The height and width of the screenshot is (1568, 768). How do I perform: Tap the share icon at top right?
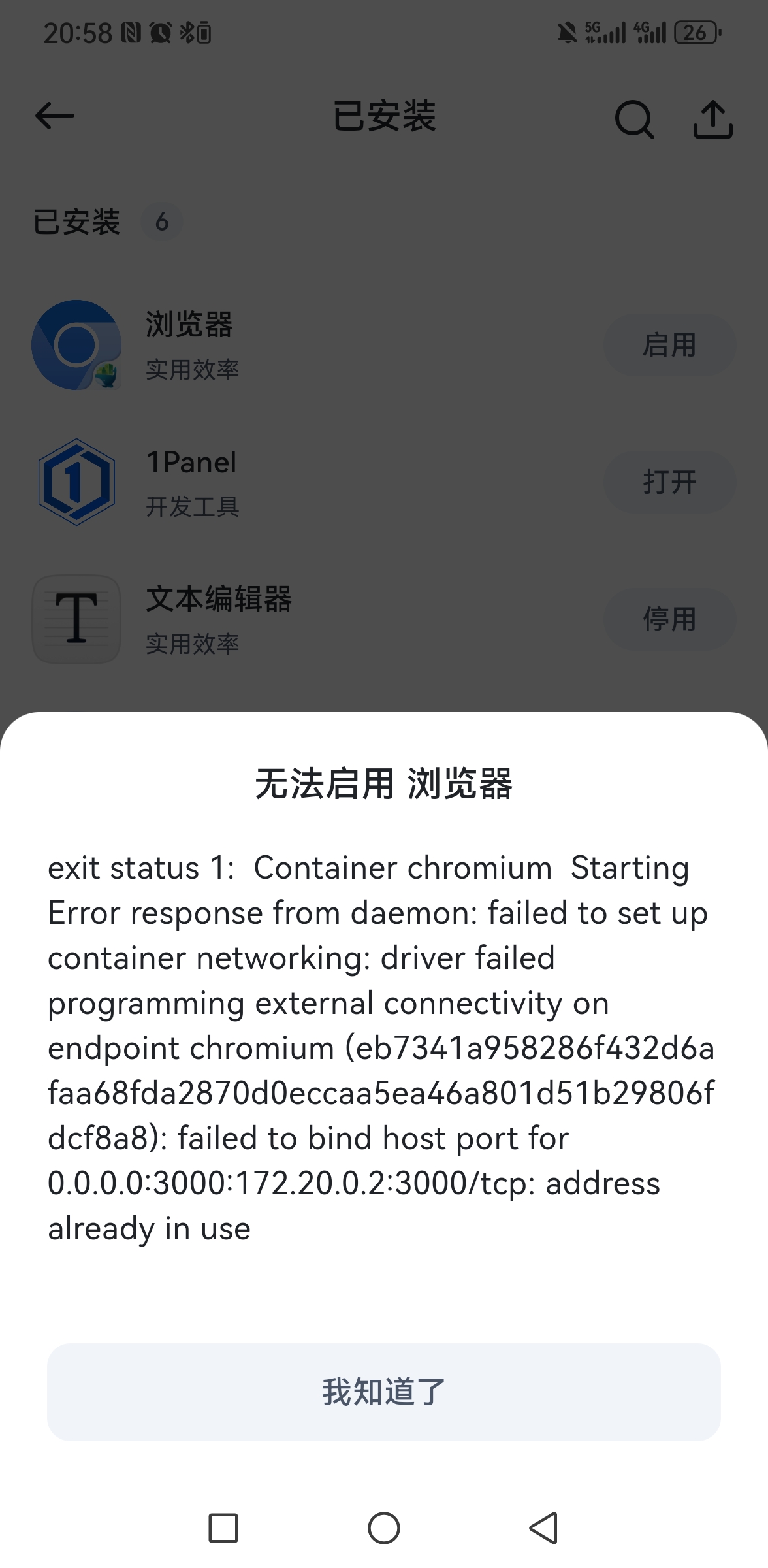(712, 120)
